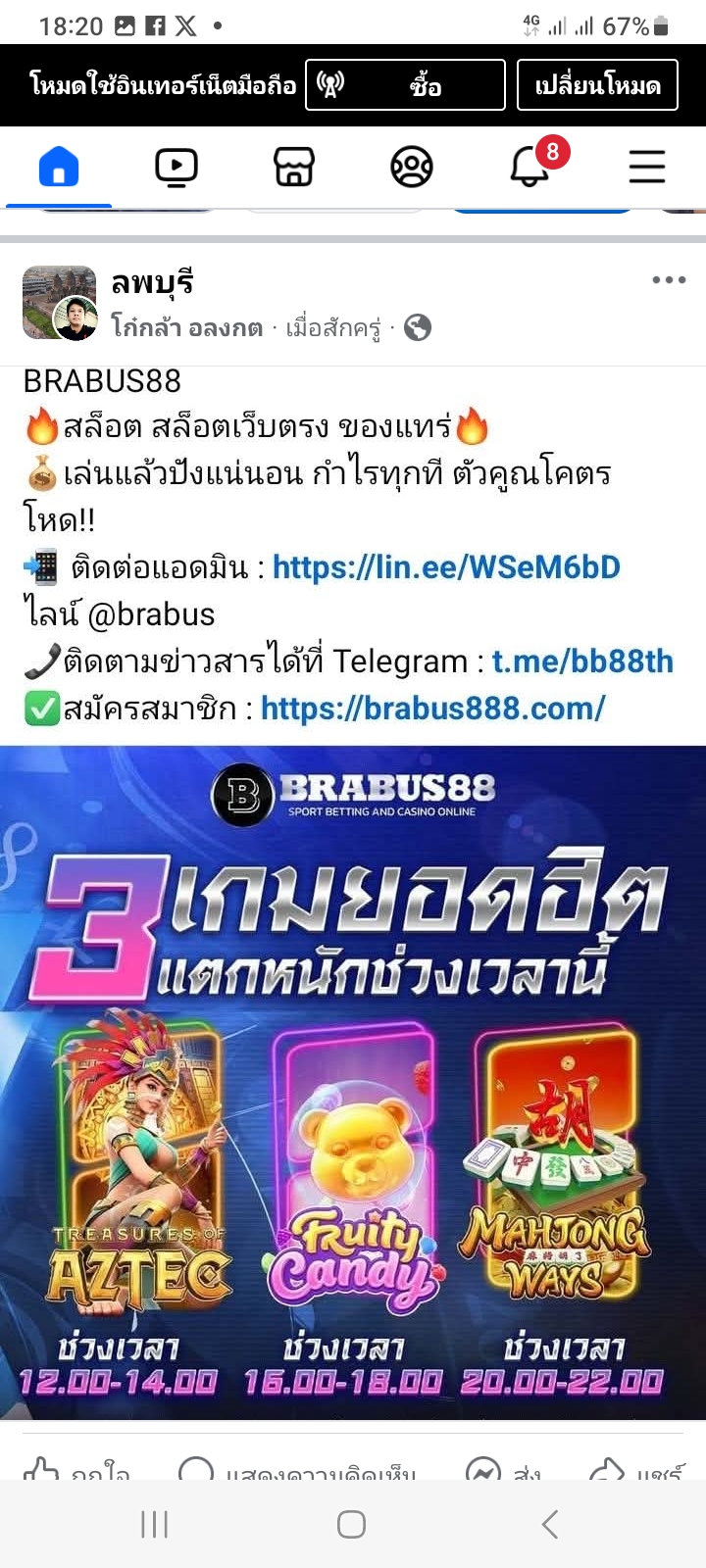
Task: Tap the Android back button
Action: click(x=550, y=1524)
